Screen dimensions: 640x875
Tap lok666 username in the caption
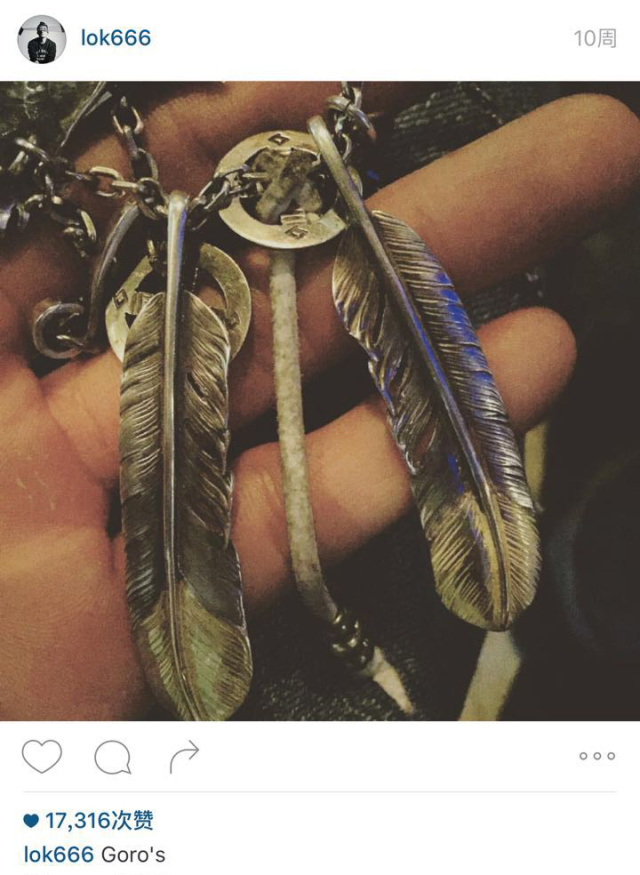[58, 855]
